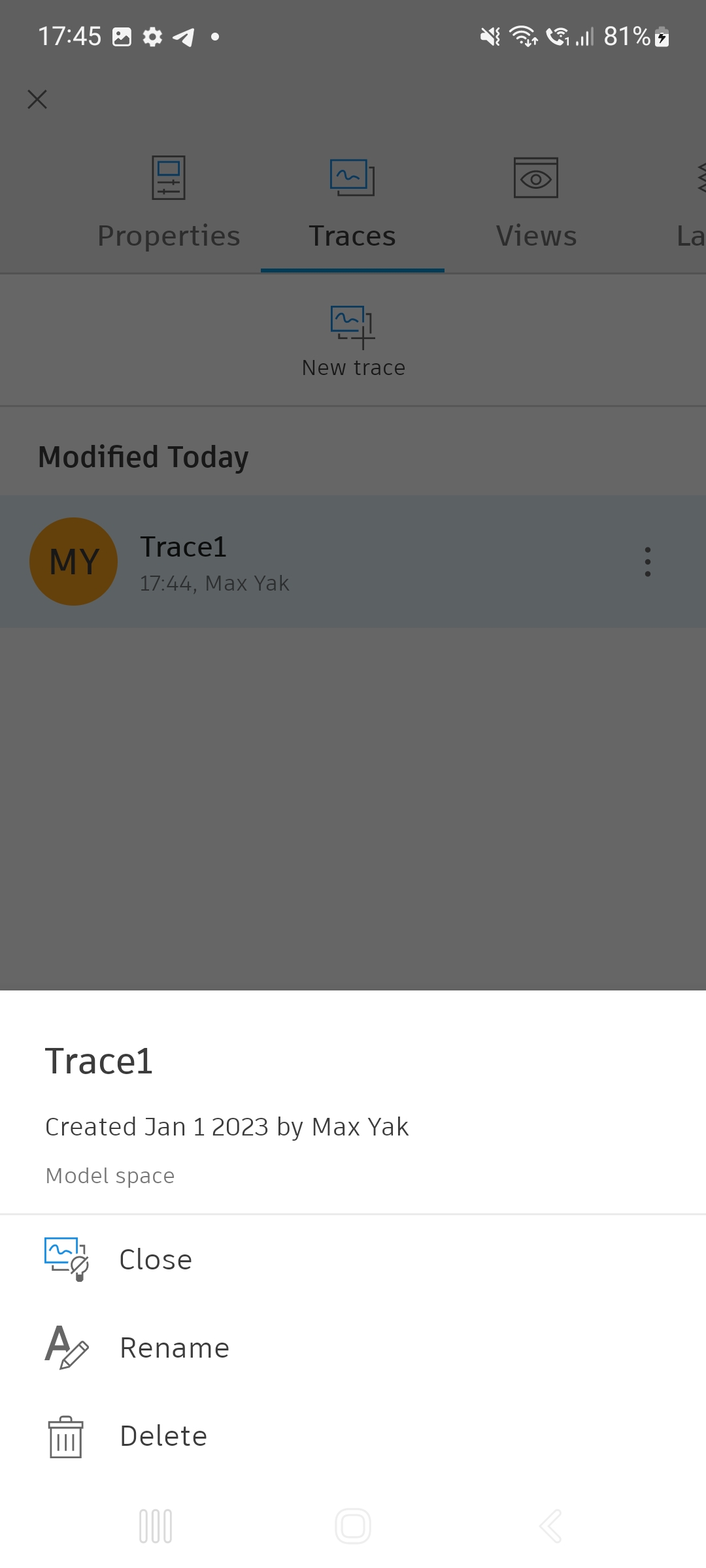
Task: Close the panel with the X icon
Action: (x=37, y=99)
